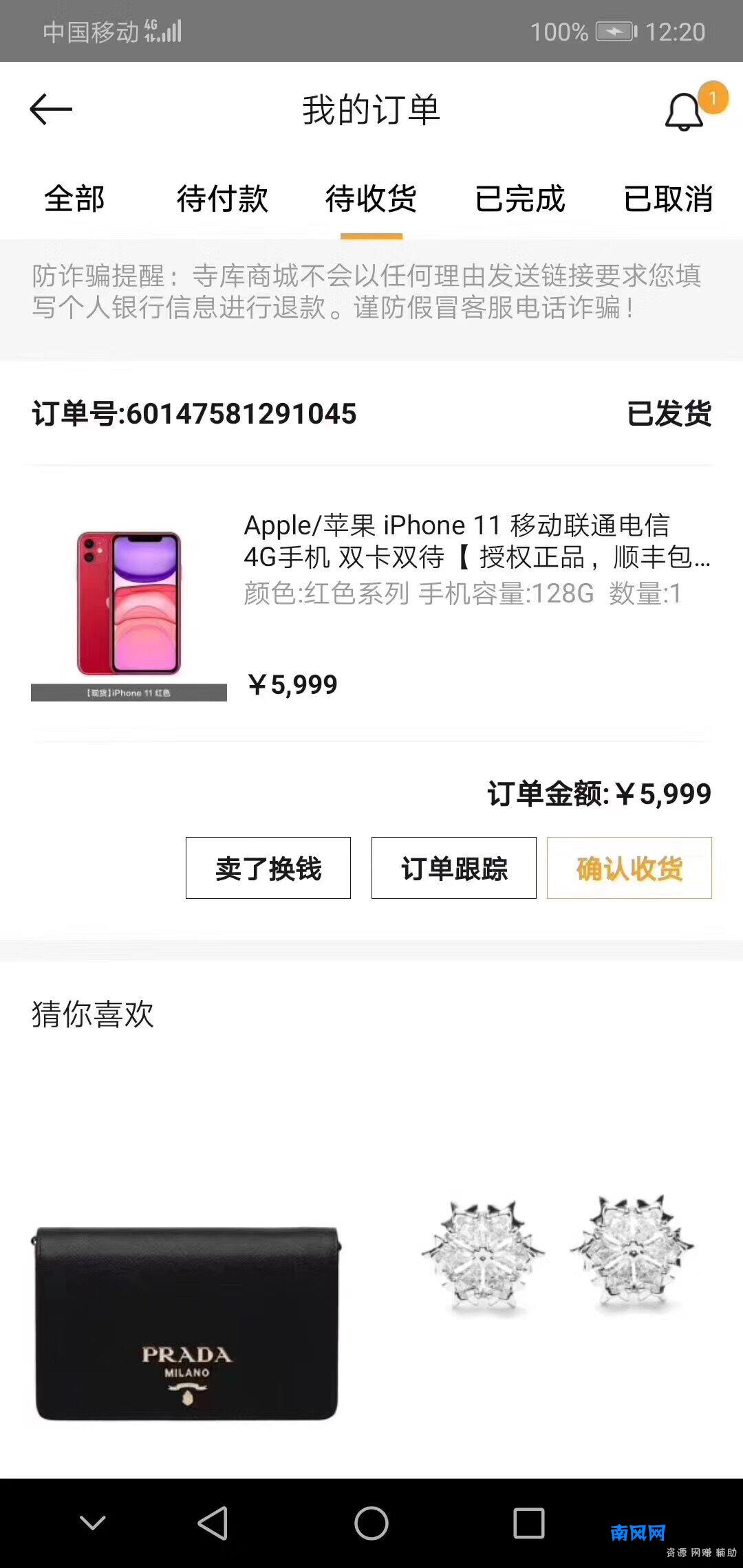Open the 已完成 completed orders tab

coord(520,199)
